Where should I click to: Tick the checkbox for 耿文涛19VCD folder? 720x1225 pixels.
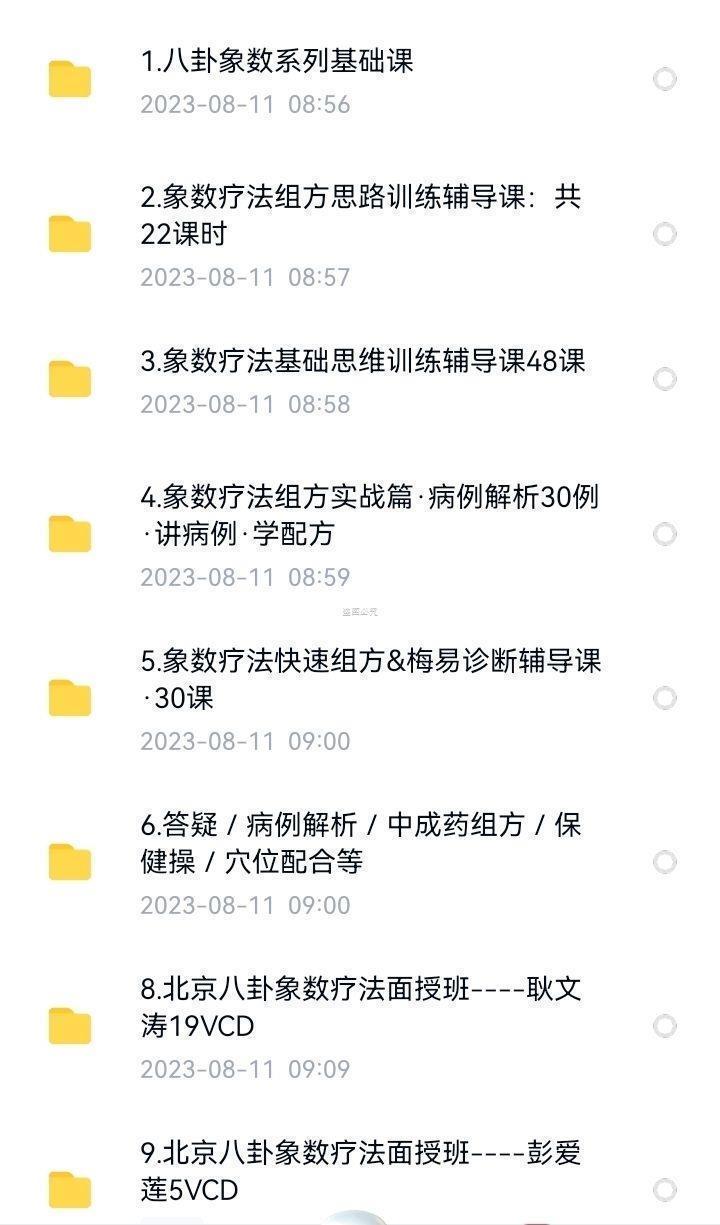664,1026
